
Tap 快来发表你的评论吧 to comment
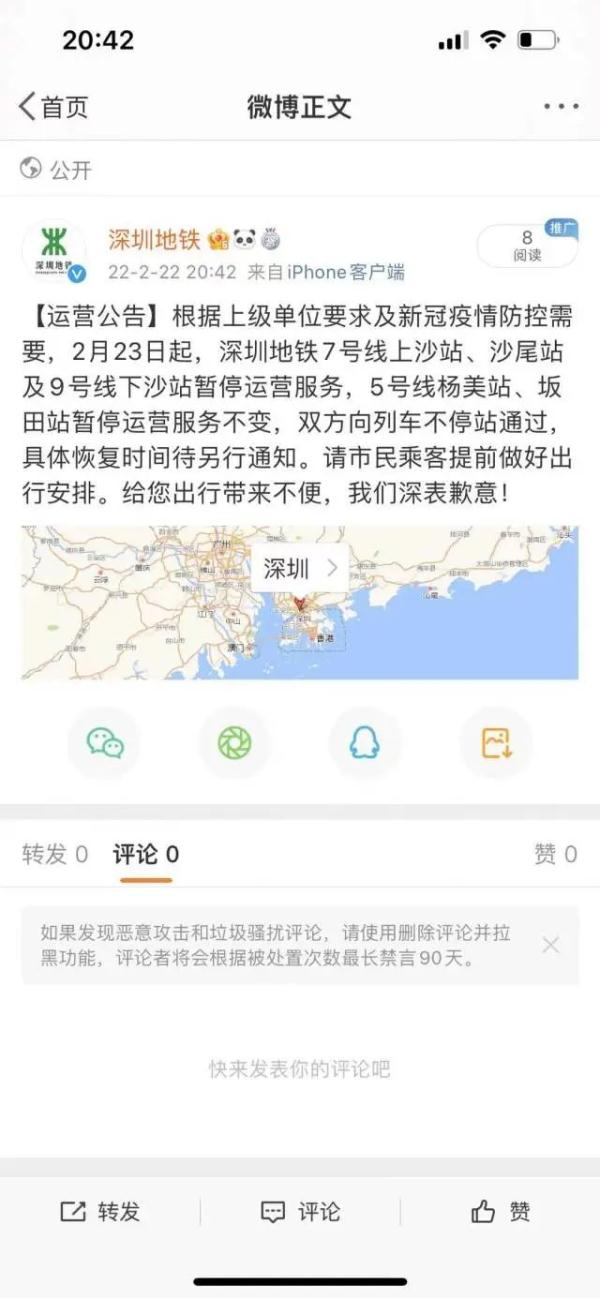(x=299, y=1069)
